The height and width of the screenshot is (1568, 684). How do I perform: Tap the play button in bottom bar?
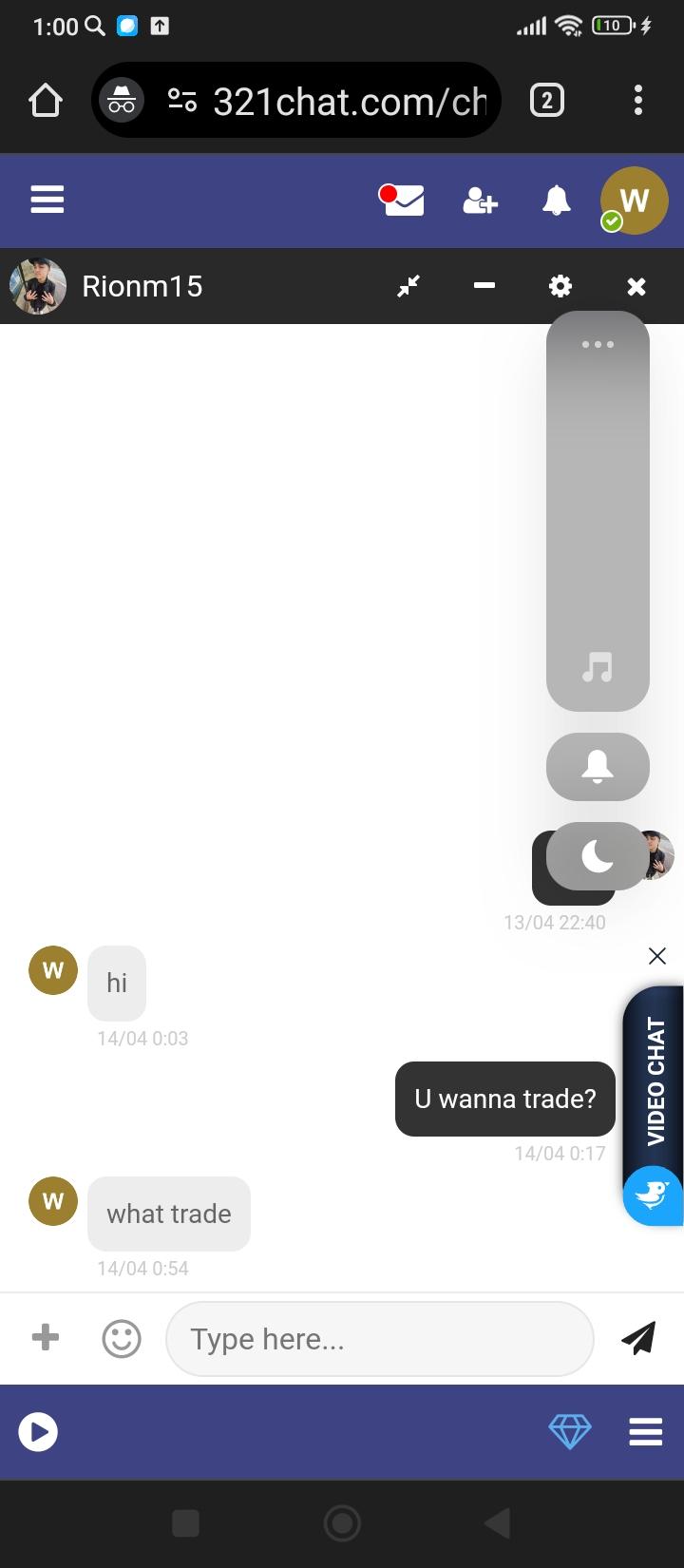(x=39, y=1432)
